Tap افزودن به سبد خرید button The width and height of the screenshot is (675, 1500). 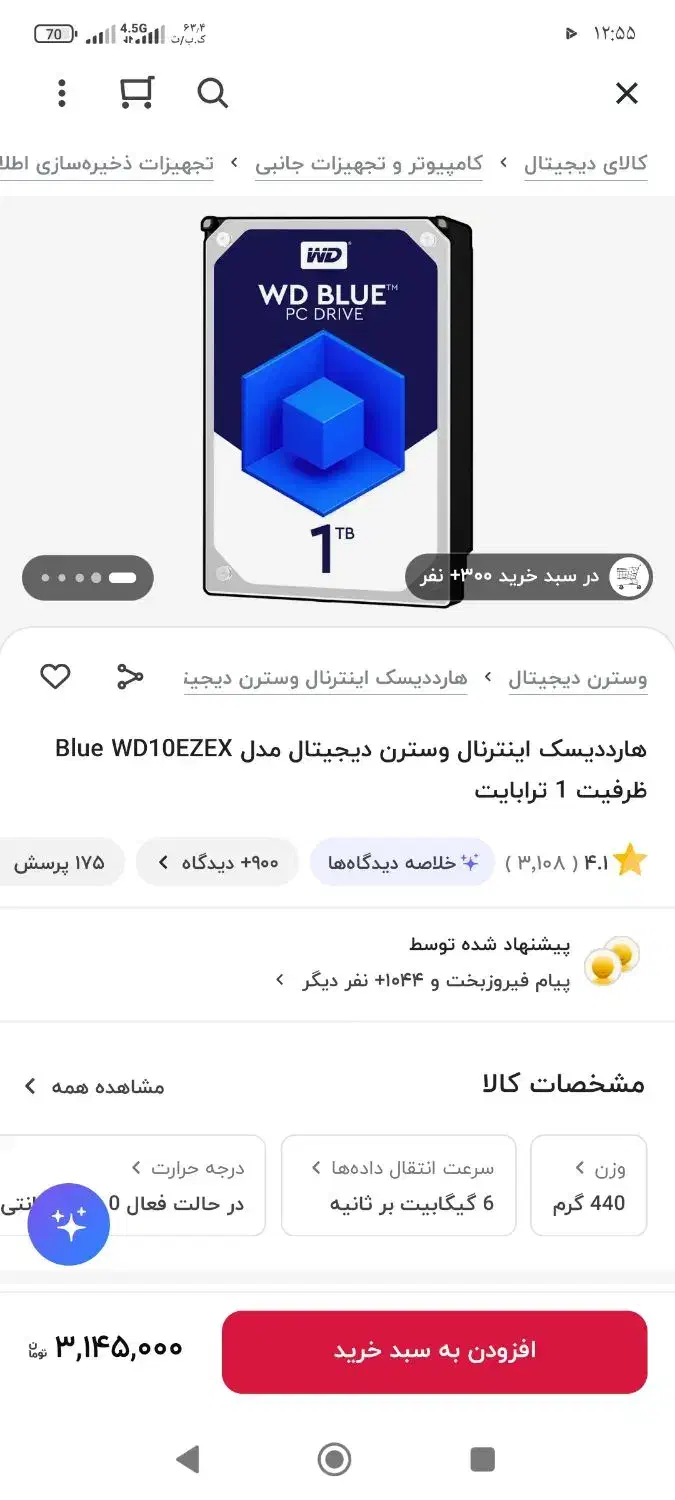[435, 1351]
